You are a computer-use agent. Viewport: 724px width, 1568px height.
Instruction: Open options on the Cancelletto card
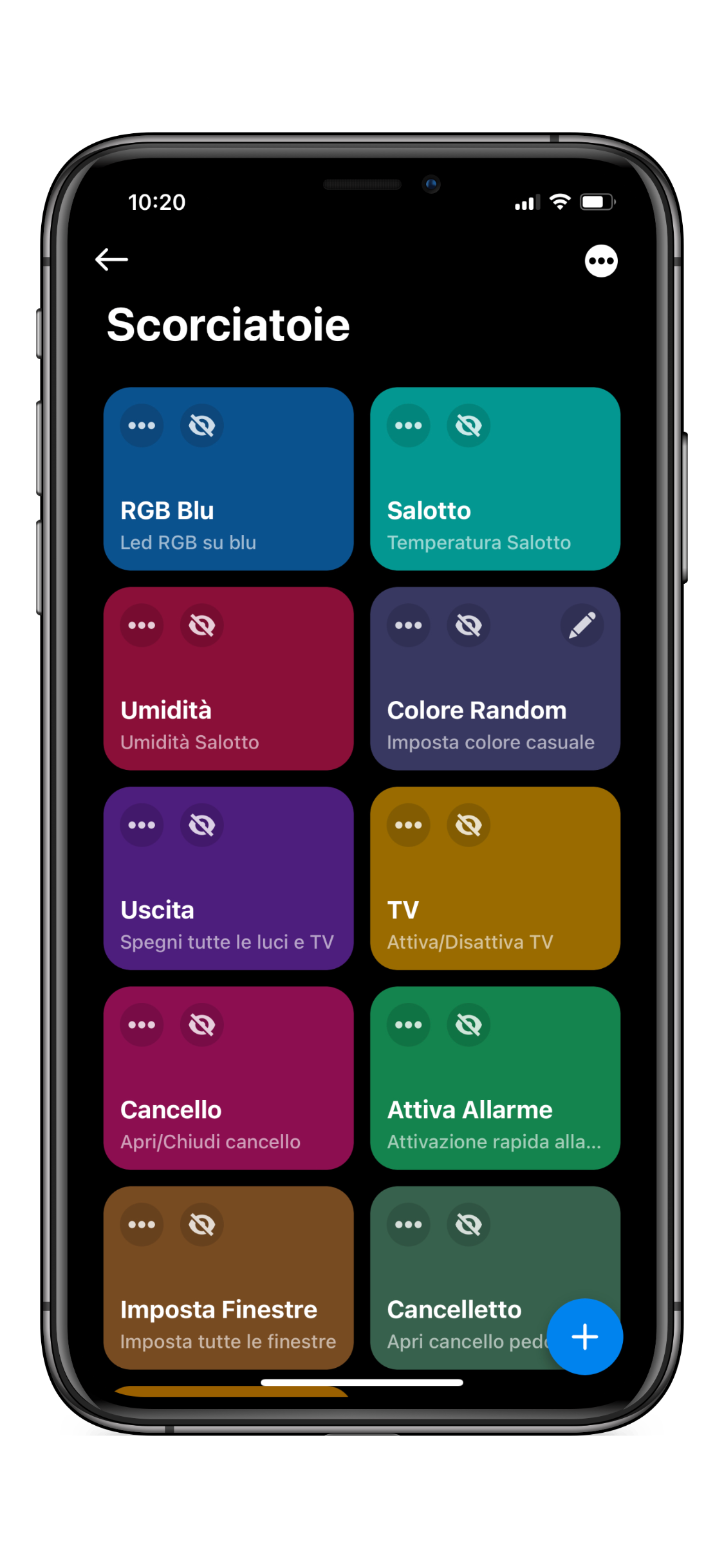point(408,1224)
